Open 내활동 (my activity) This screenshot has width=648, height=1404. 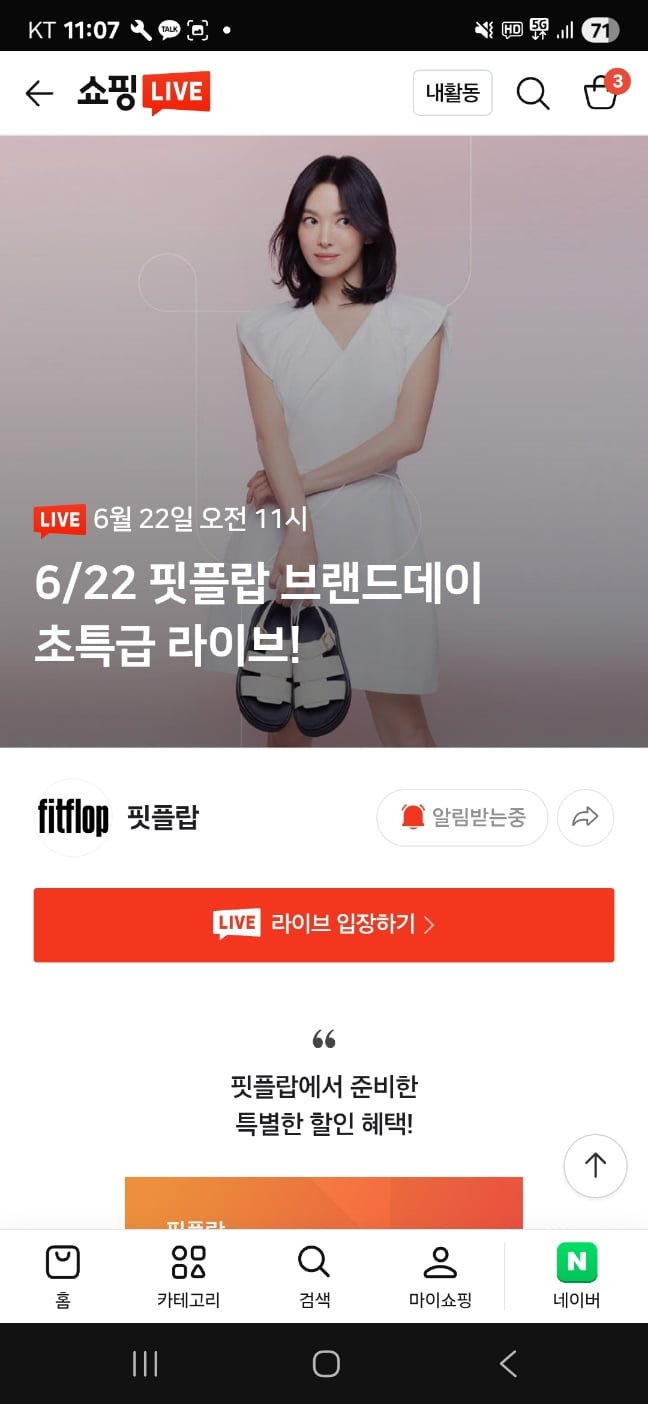click(x=452, y=93)
